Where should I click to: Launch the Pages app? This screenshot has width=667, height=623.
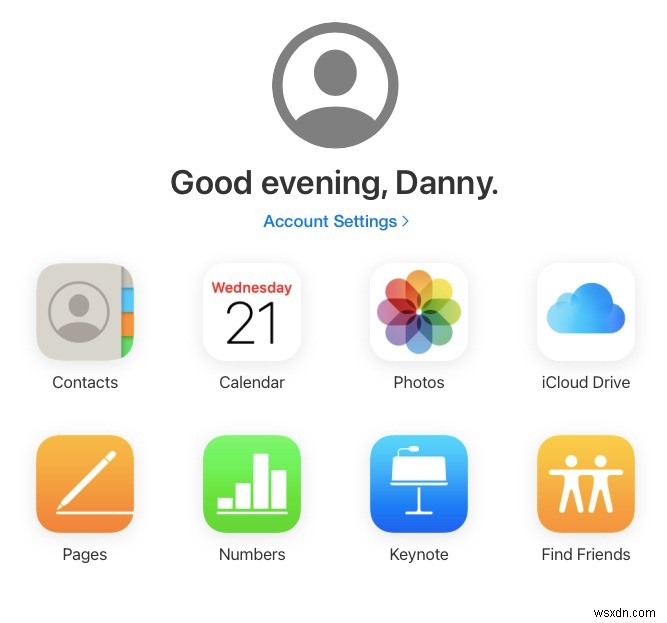[85, 484]
